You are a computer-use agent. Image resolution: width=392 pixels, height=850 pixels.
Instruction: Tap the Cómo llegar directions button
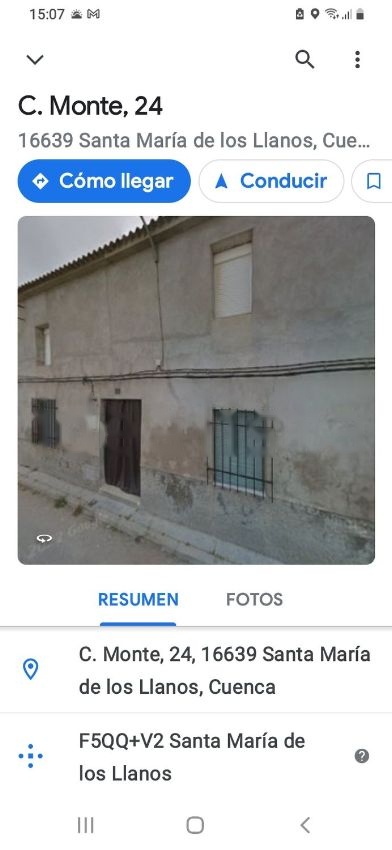coord(104,181)
